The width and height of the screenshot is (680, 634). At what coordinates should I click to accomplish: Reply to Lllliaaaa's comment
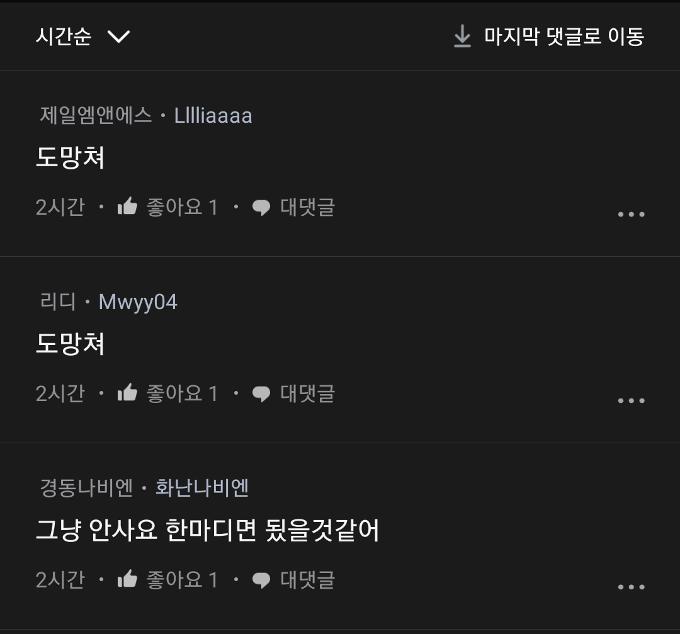click(293, 207)
